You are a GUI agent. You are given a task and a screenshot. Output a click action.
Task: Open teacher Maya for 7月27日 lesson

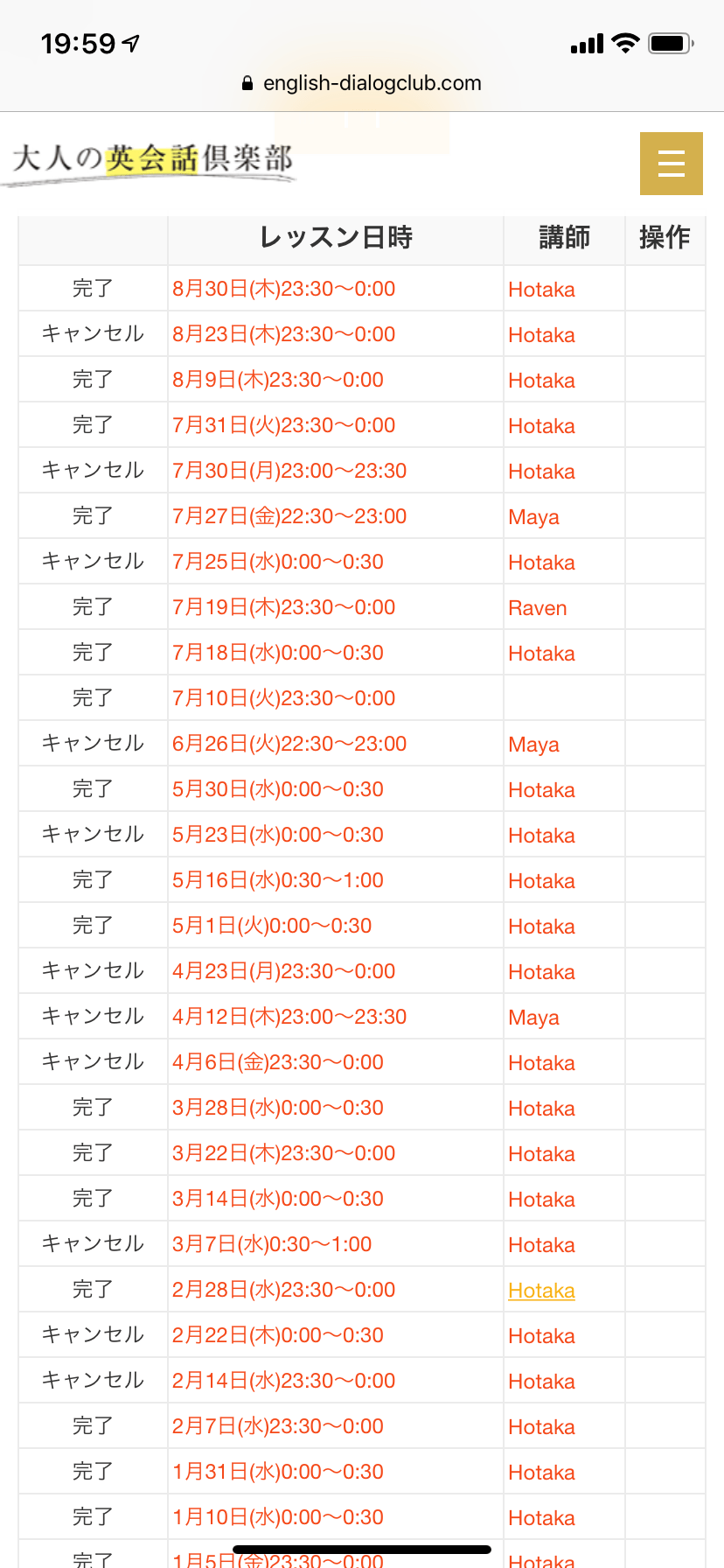point(533,517)
